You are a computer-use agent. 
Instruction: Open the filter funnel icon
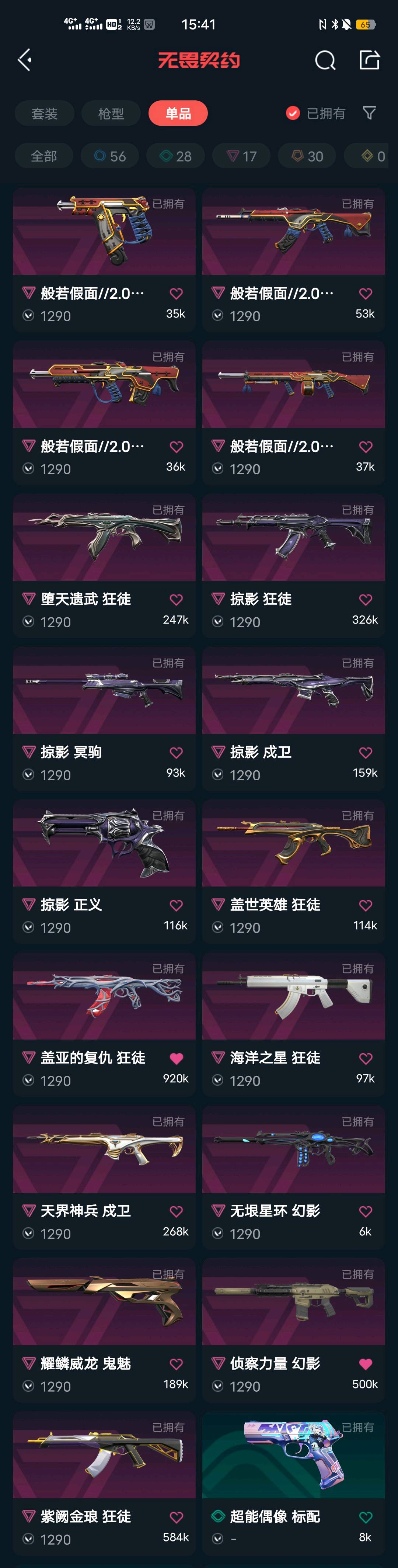369,112
